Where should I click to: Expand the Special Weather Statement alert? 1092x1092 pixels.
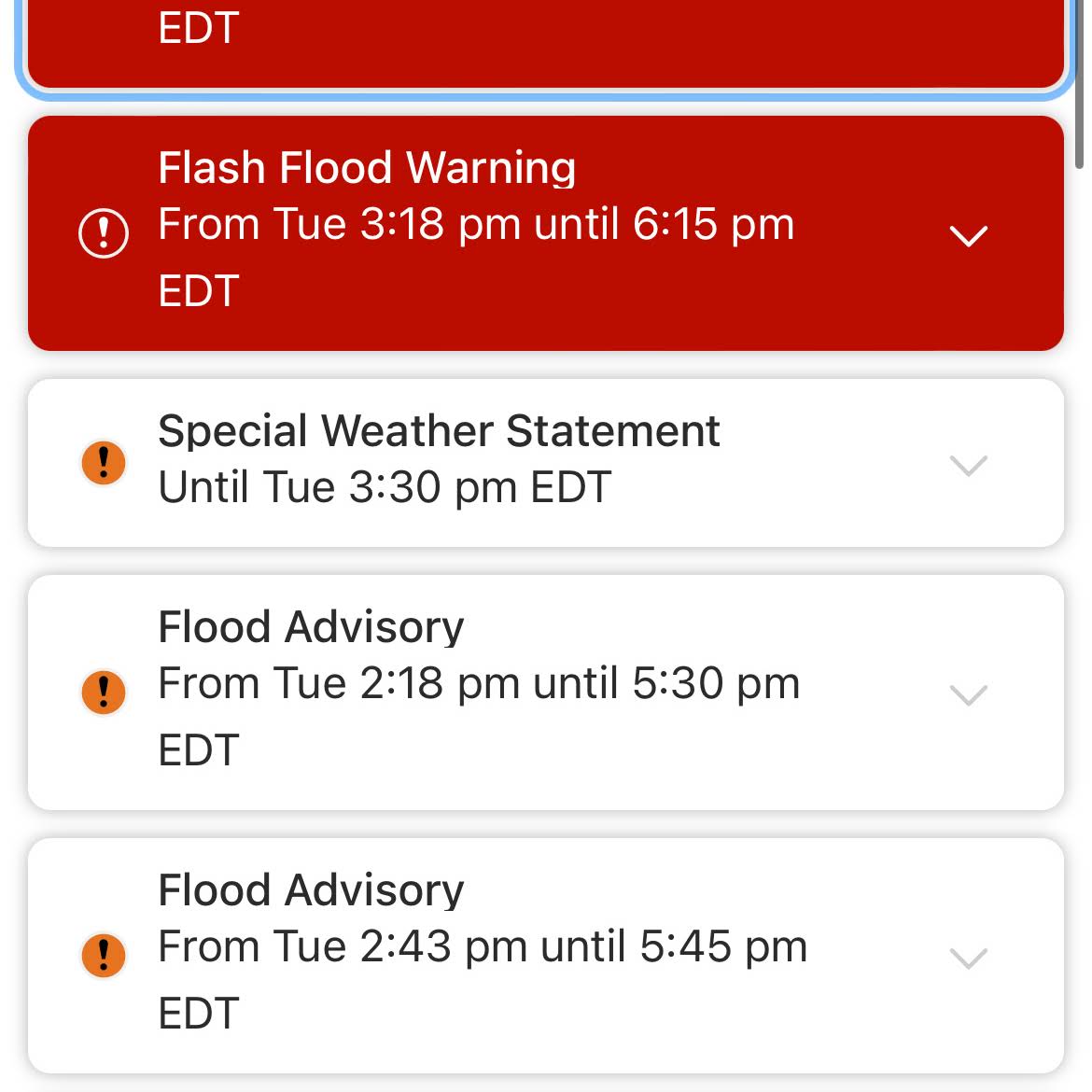coord(968,464)
